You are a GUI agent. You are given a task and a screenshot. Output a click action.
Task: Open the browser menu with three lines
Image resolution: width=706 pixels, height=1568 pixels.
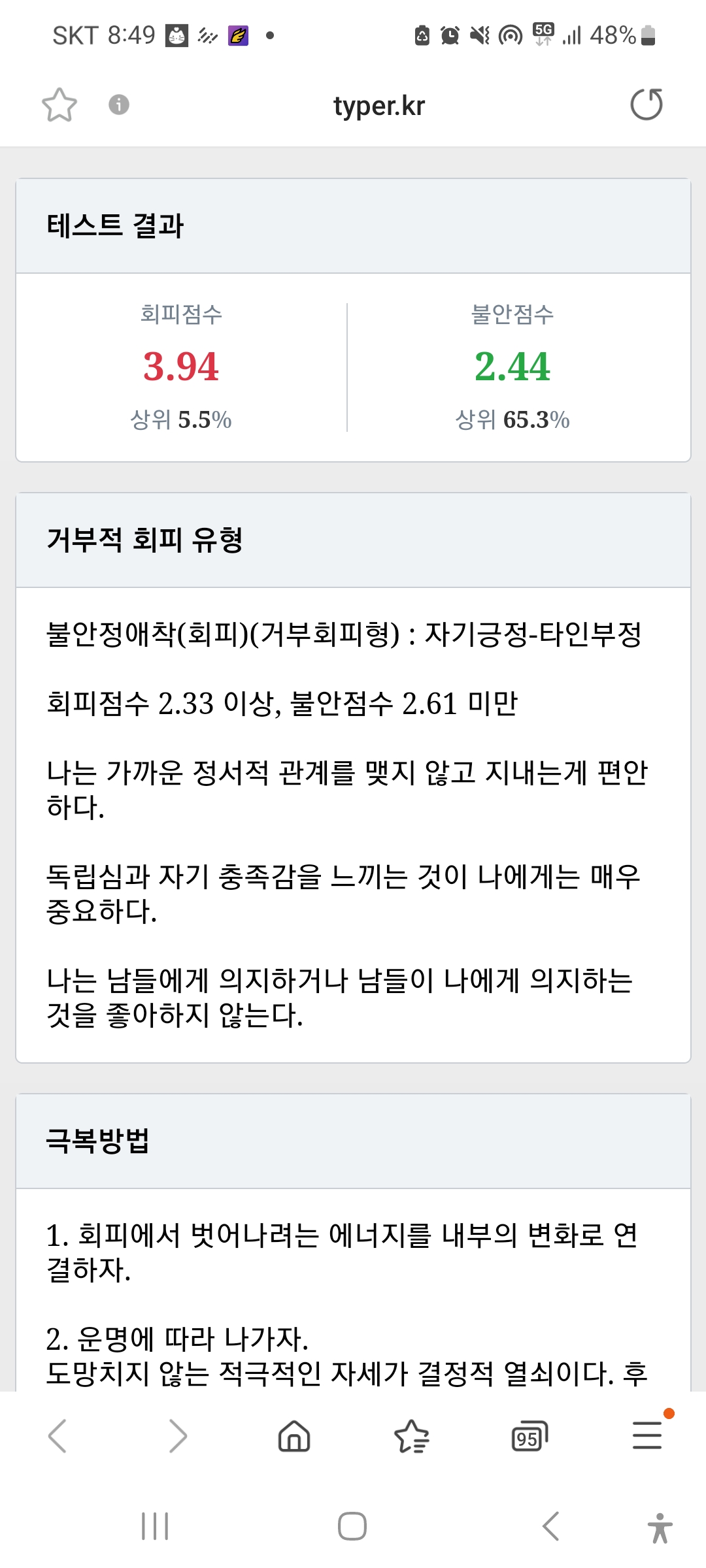pyautogui.click(x=647, y=1436)
